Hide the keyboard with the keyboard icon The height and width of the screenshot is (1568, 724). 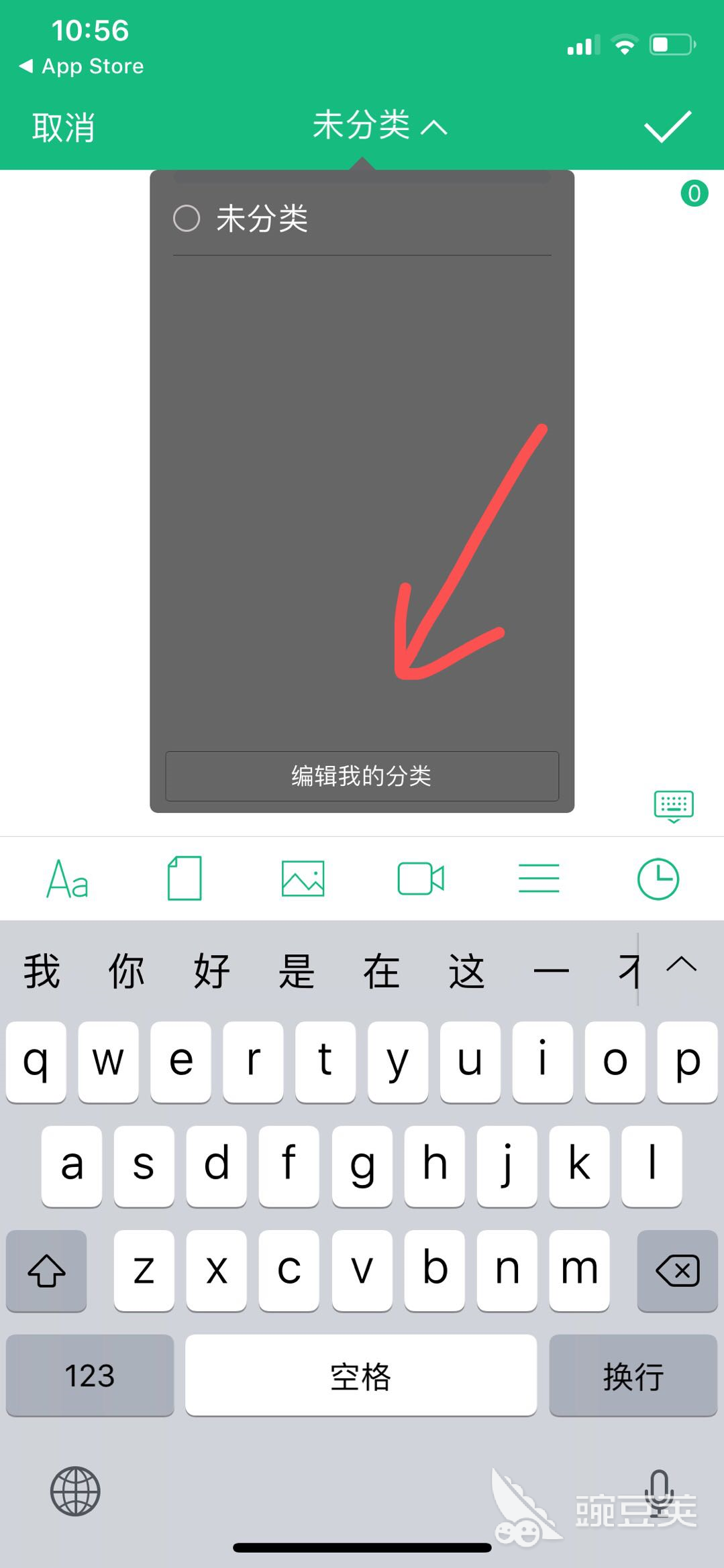click(674, 805)
